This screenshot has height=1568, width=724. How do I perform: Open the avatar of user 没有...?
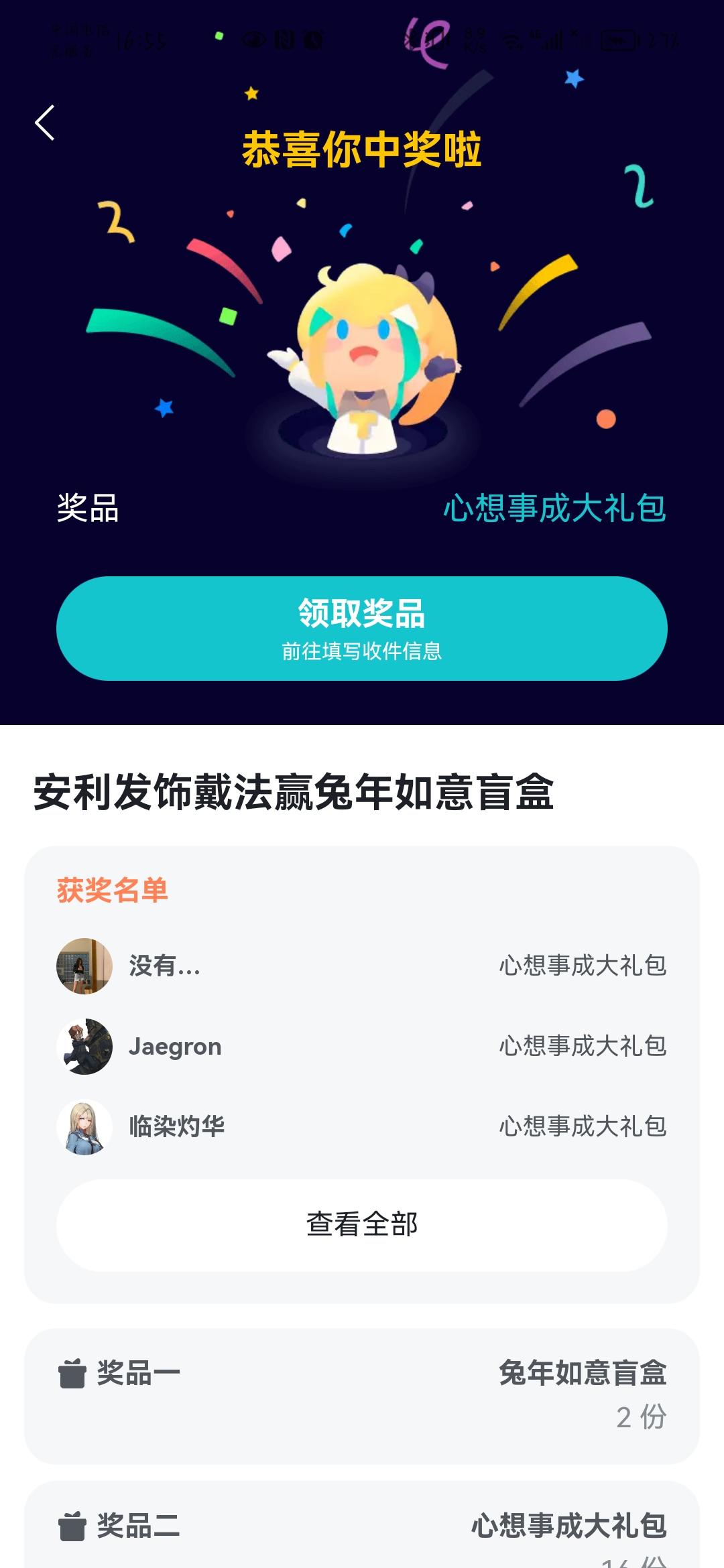pyautogui.click(x=85, y=965)
